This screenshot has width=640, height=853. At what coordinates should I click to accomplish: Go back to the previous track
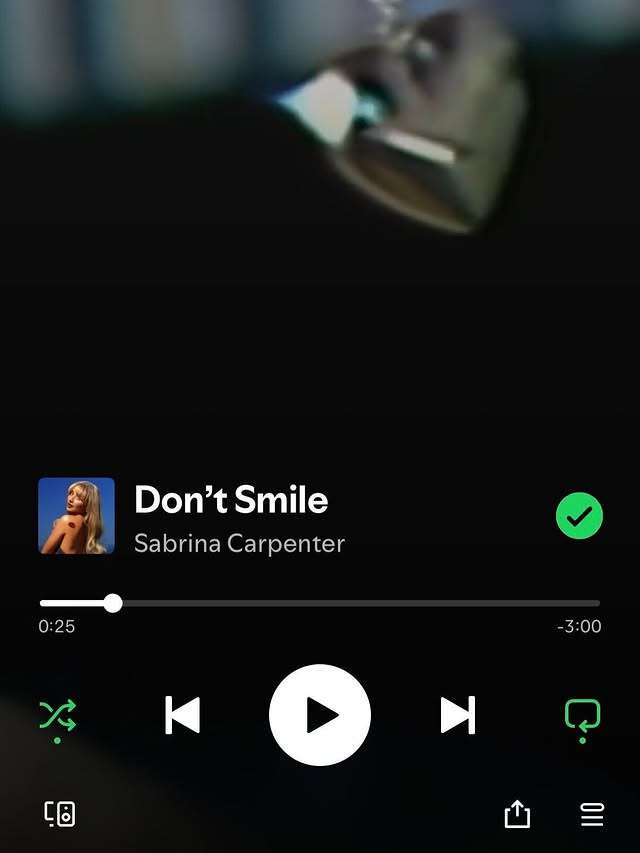pos(182,715)
